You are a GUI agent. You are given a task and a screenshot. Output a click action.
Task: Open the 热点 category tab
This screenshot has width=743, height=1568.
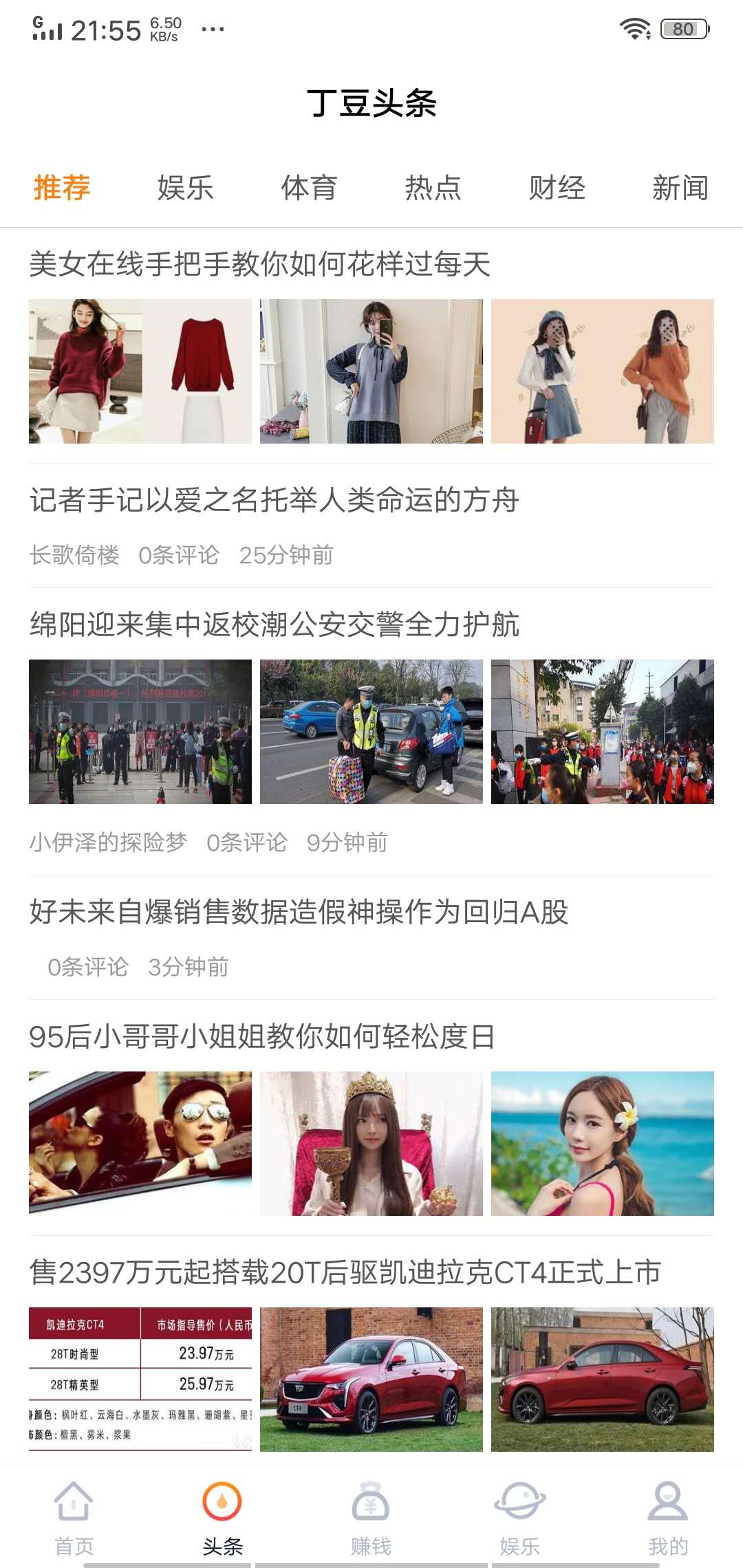coord(433,188)
